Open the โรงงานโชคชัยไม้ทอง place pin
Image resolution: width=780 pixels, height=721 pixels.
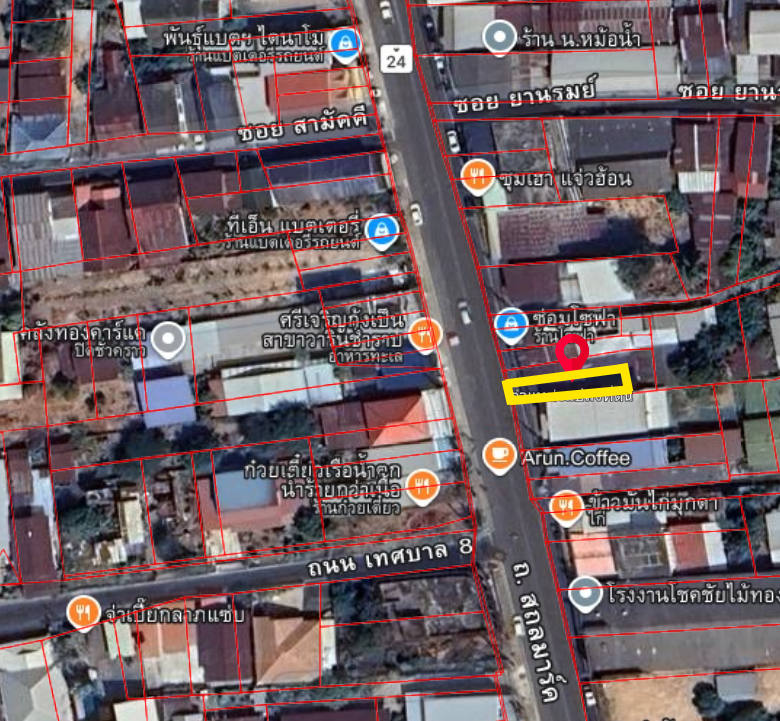585,594
